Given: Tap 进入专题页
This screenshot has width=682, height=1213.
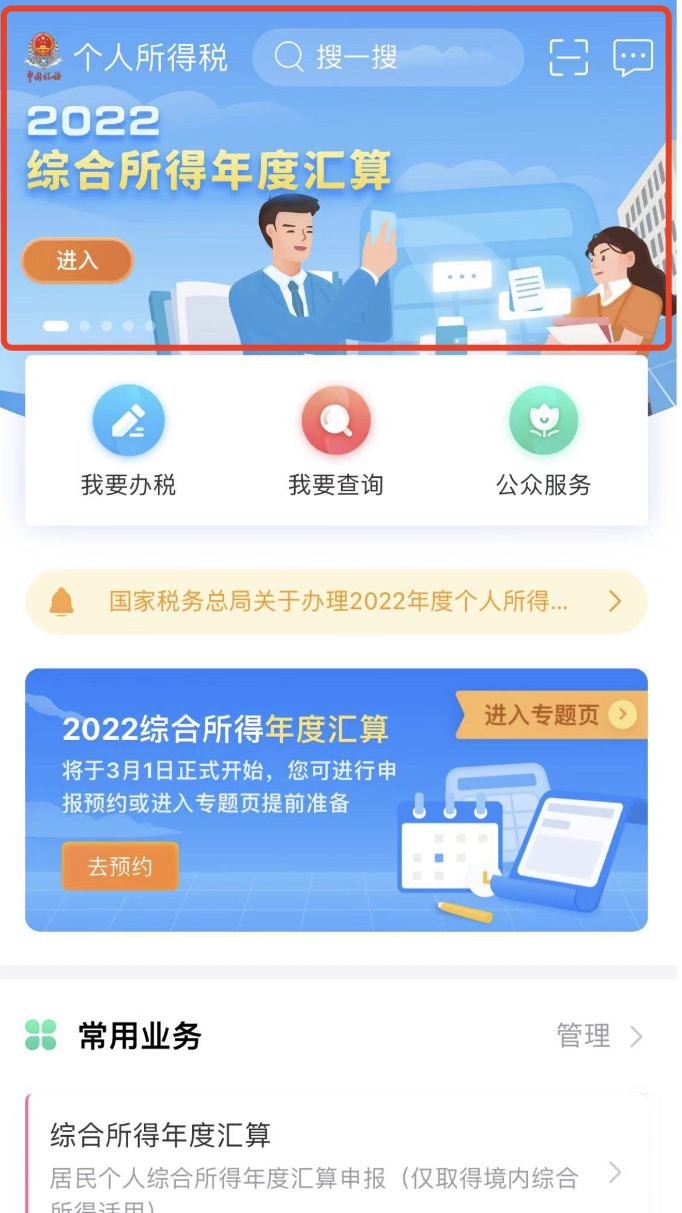Looking at the screenshot, I should (551, 714).
